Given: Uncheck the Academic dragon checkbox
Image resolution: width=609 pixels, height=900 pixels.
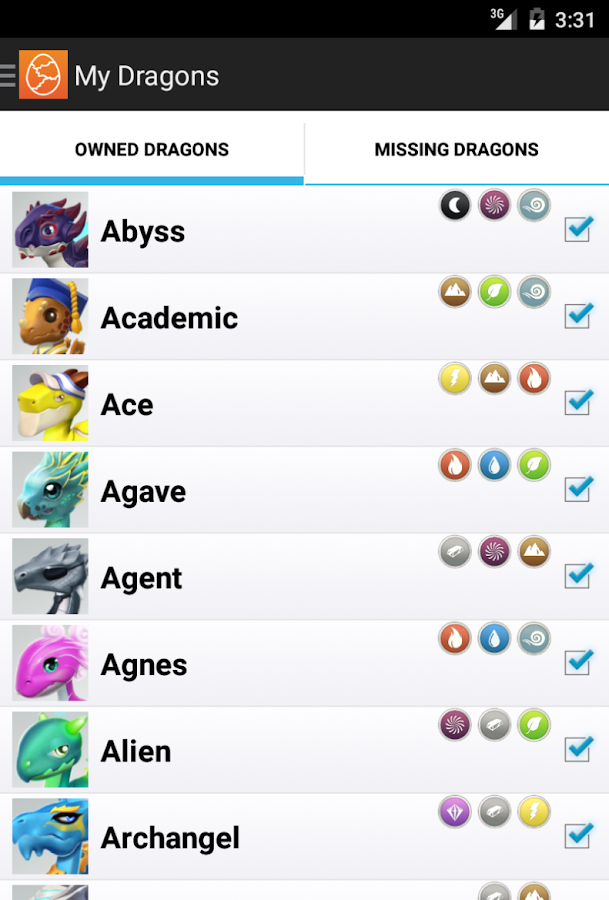Looking at the screenshot, I should pos(578,316).
